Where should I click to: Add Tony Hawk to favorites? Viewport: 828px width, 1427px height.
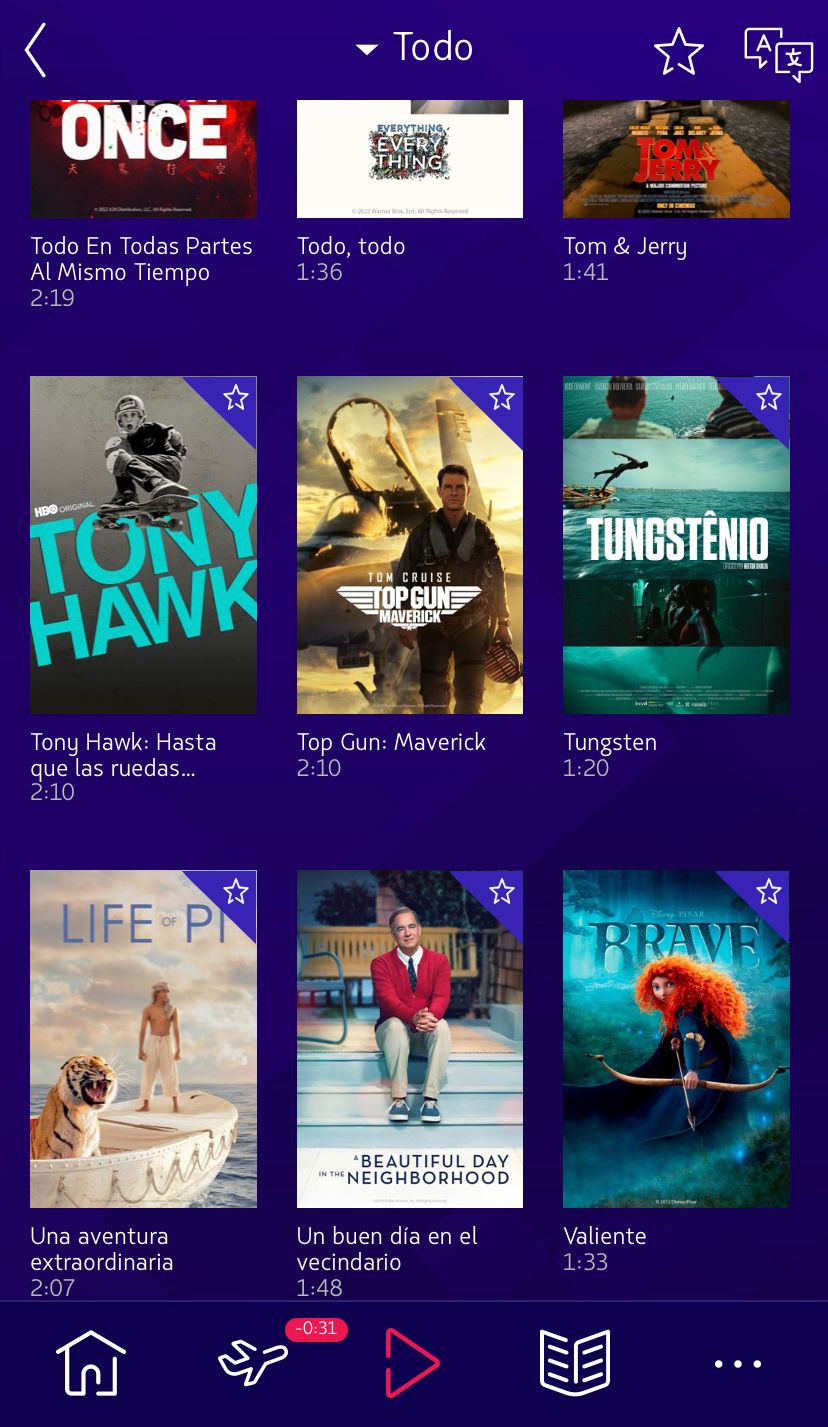tap(236, 399)
